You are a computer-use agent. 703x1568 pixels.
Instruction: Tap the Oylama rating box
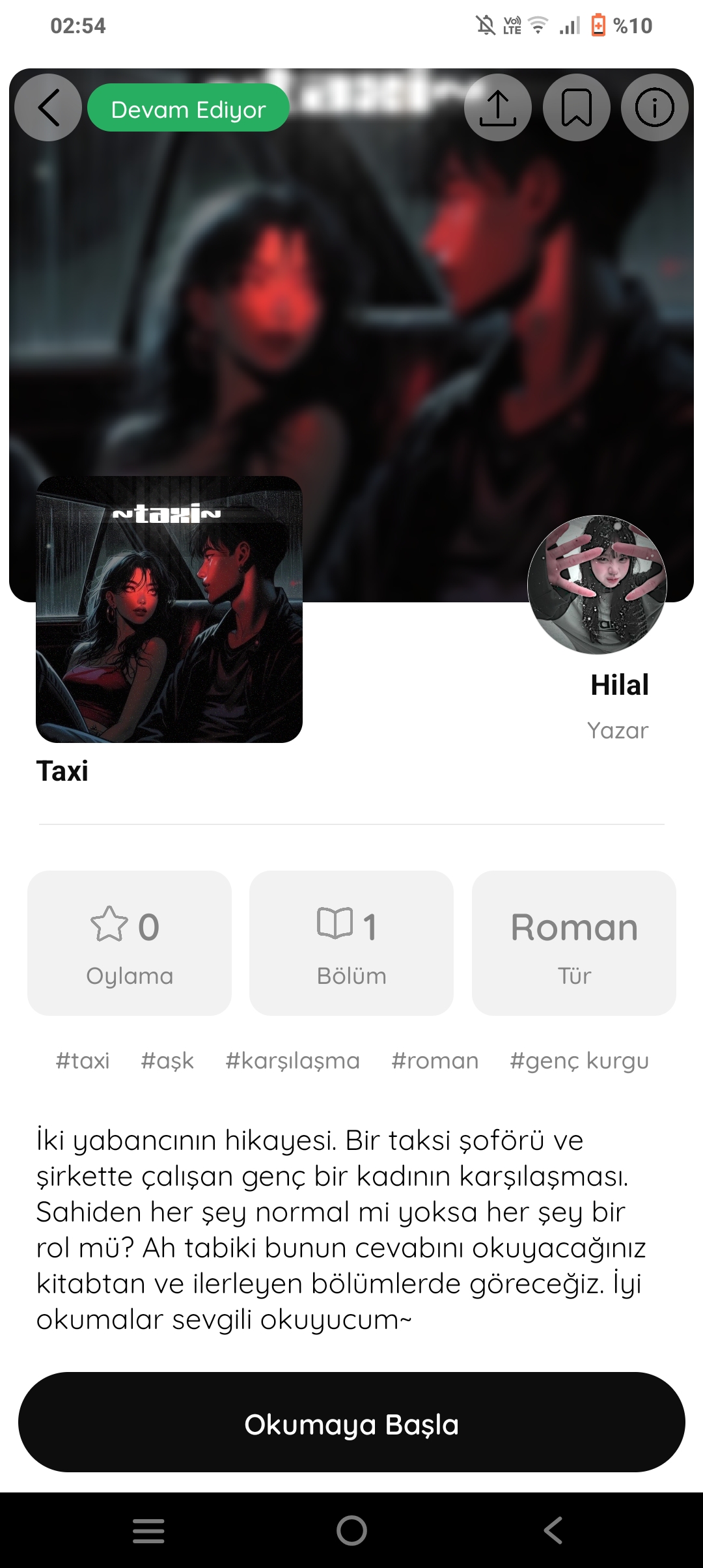[130, 943]
